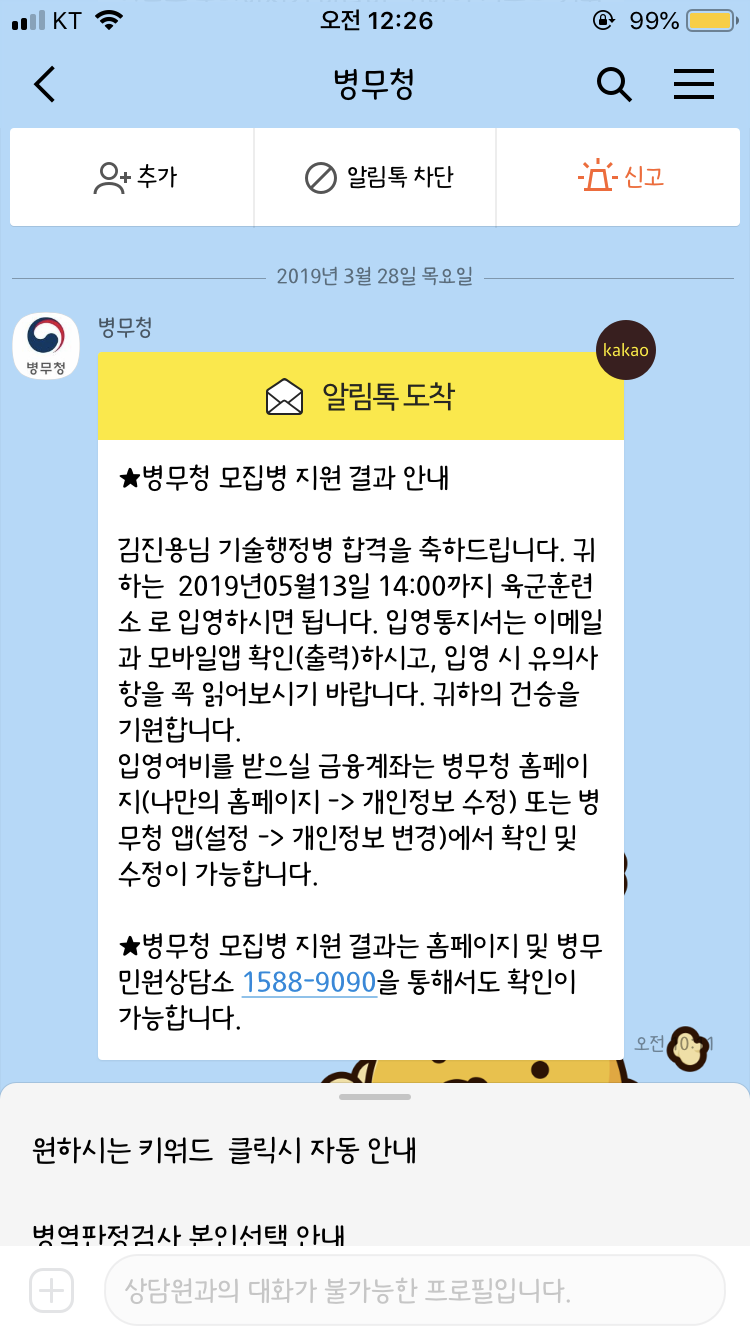Viewport: 750px width, 1334px height.
Task: Tap the bottom sheet drag handle
Action: tap(375, 1097)
